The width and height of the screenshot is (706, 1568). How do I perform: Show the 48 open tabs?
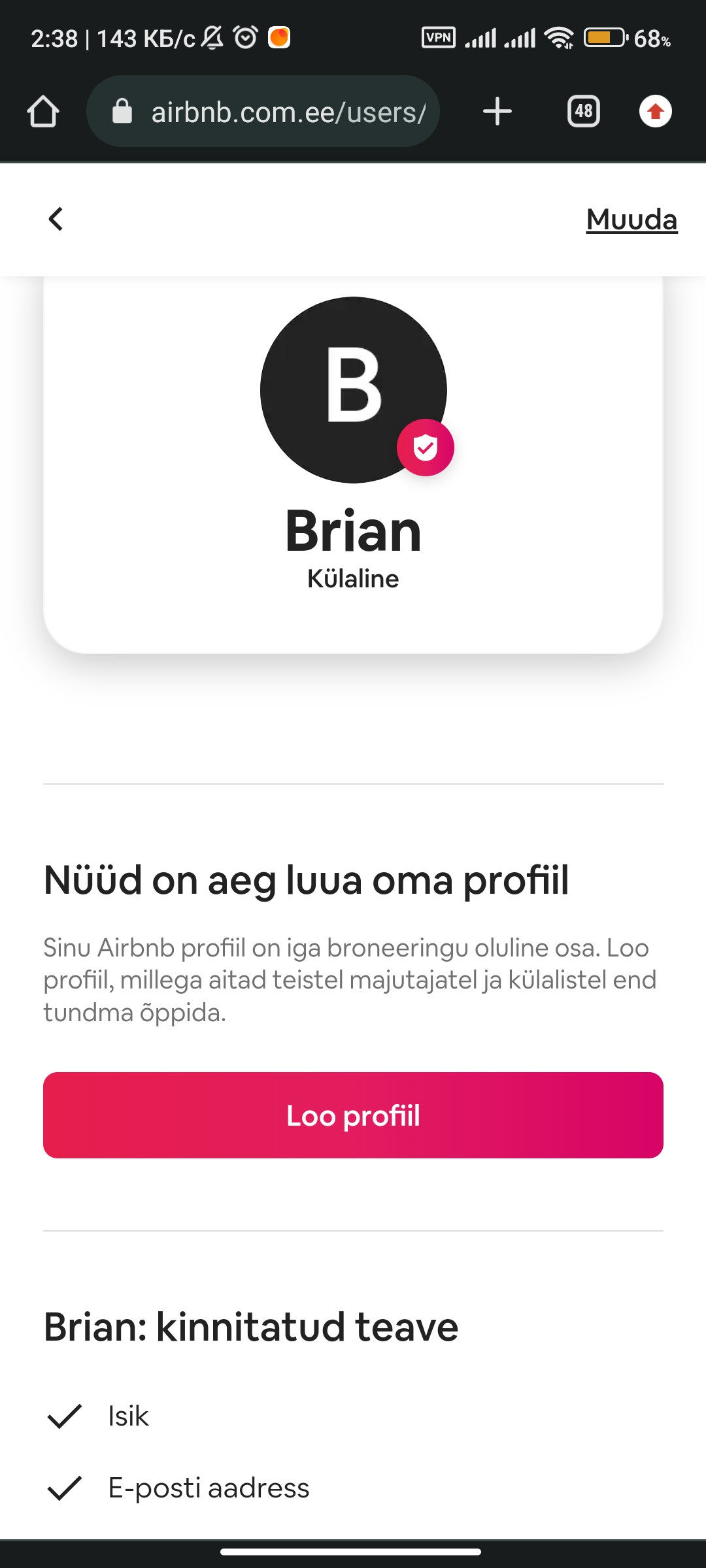584,111
